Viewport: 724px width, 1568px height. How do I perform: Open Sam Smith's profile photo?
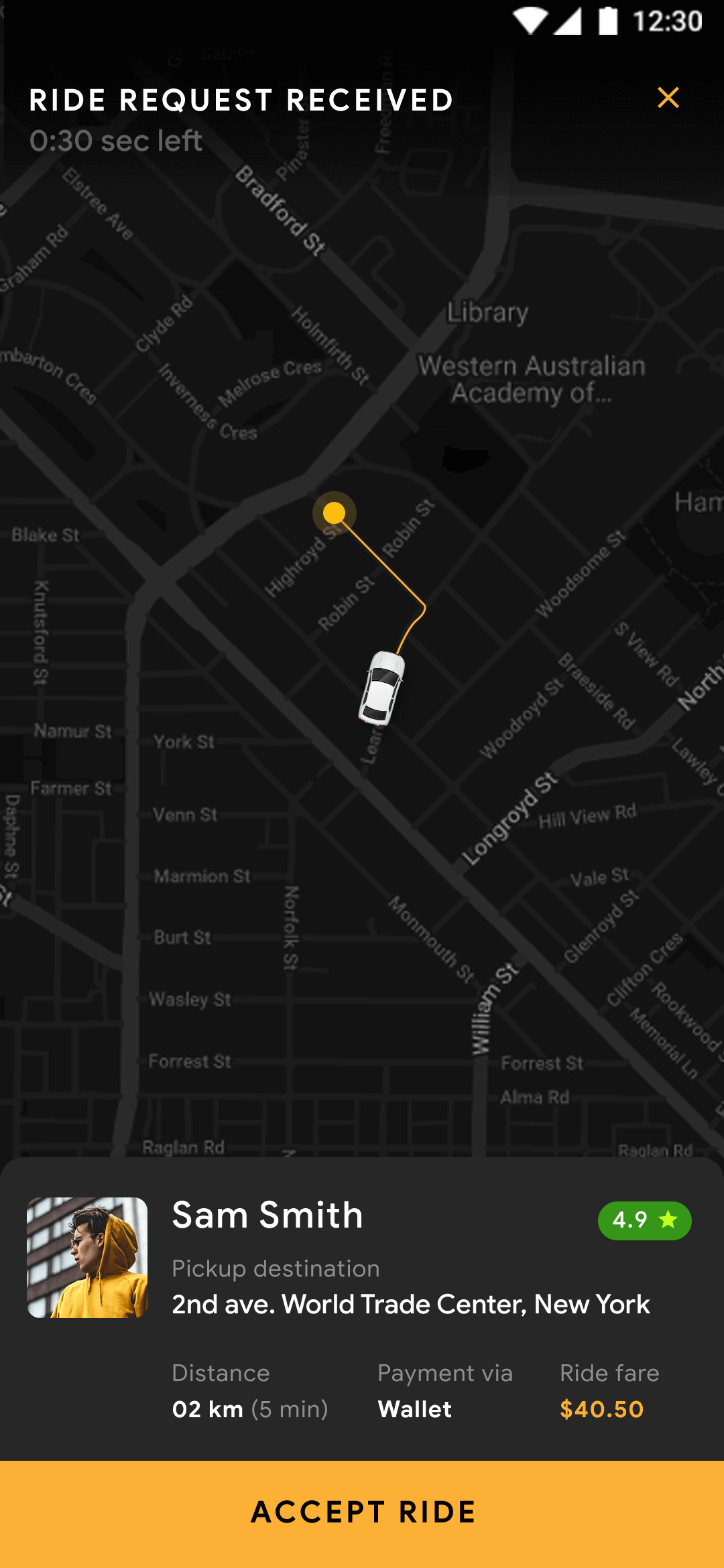[x=87, y=1257]
